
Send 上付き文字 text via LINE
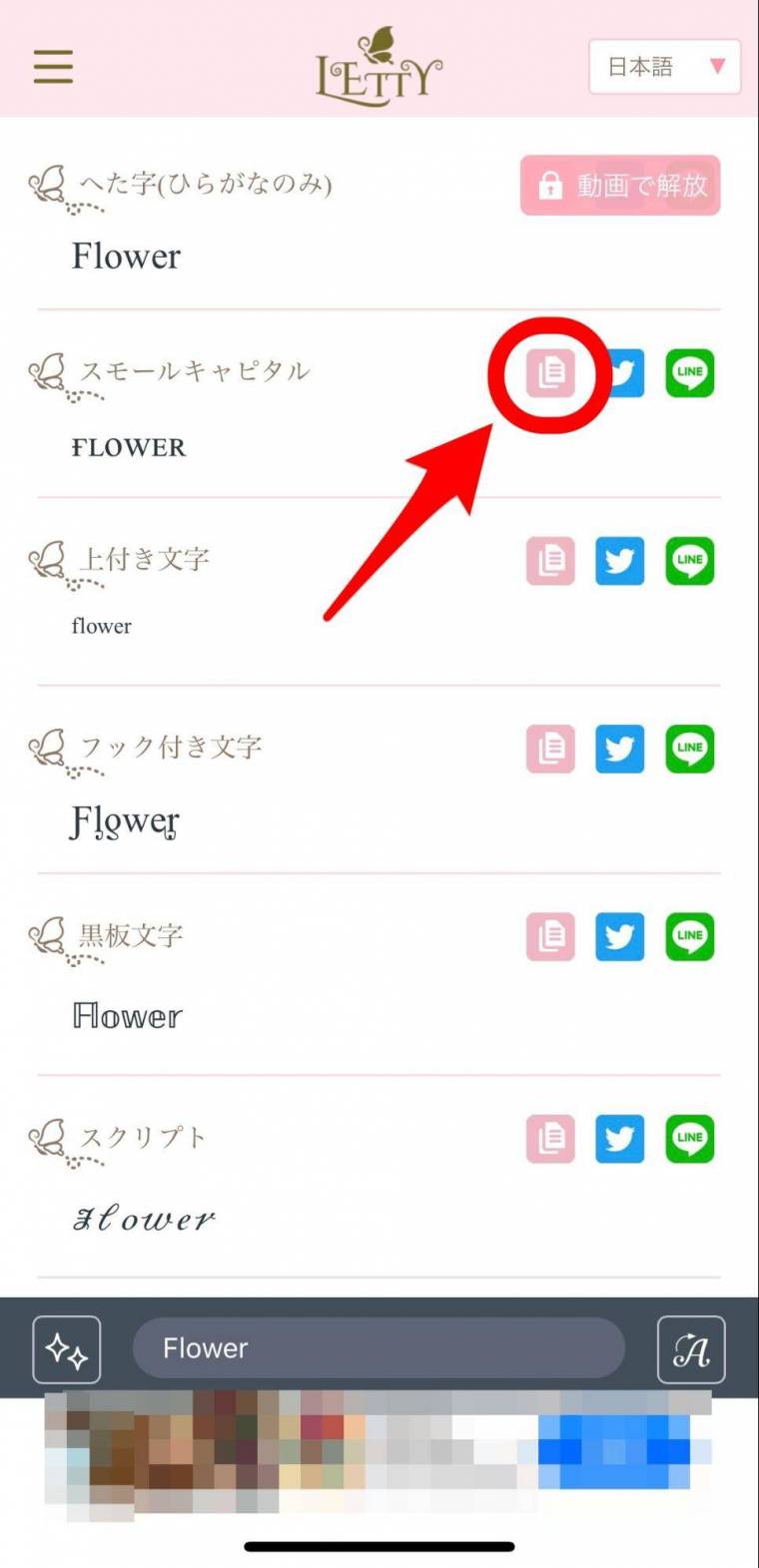pos(690,561)
